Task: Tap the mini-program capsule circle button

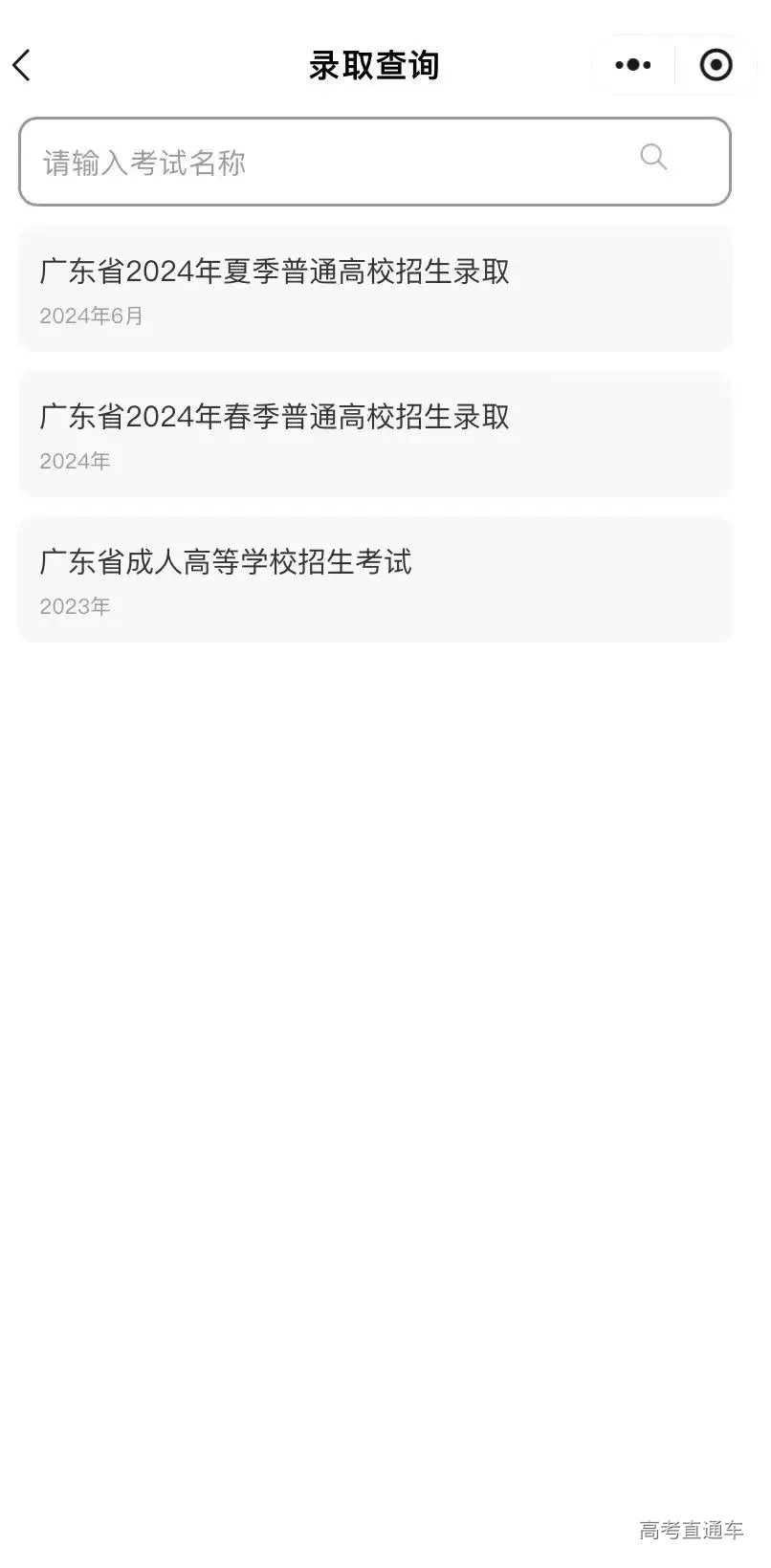Action: (715, 65)
